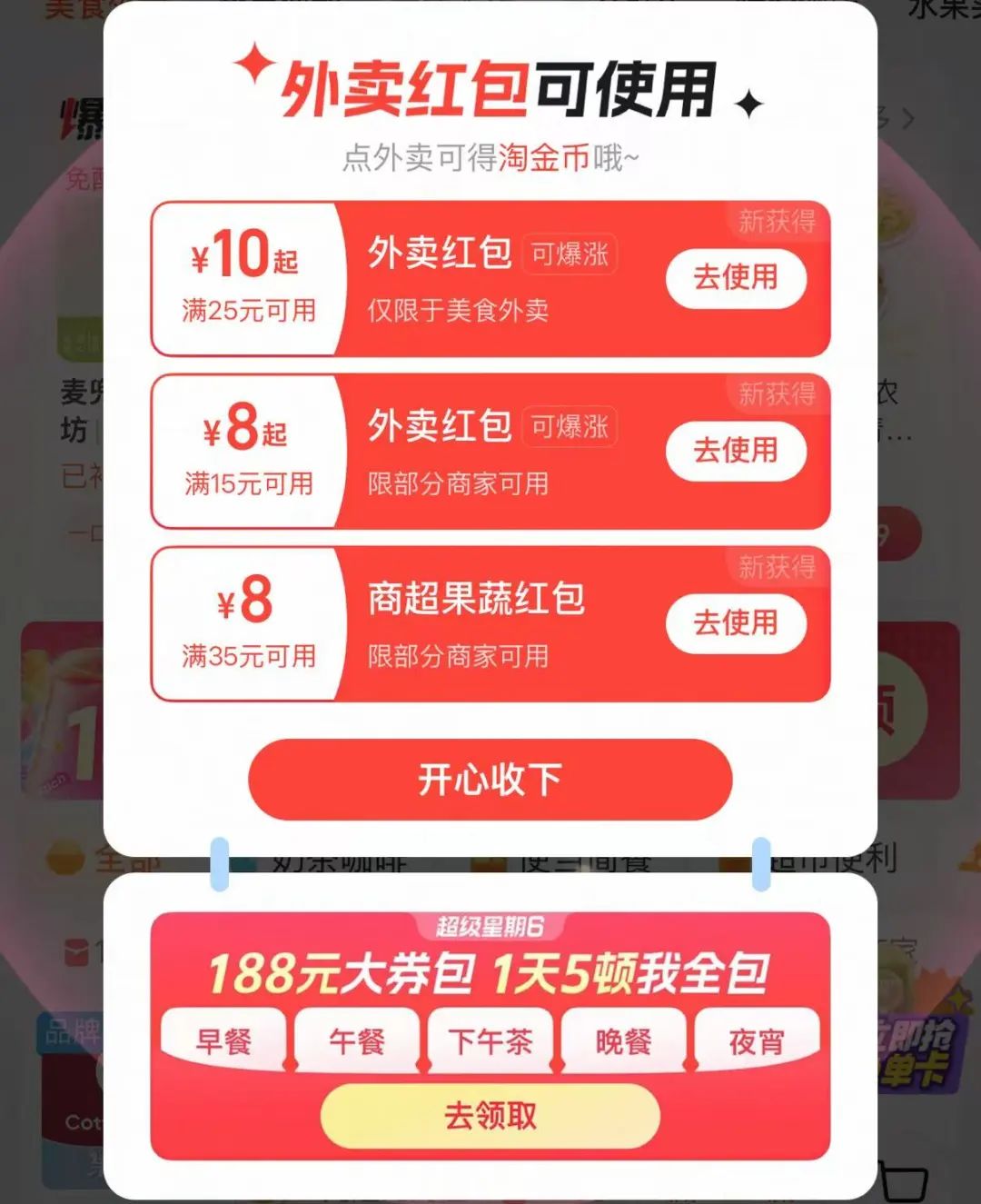Tap the 开心收下 button

[490, 780]
